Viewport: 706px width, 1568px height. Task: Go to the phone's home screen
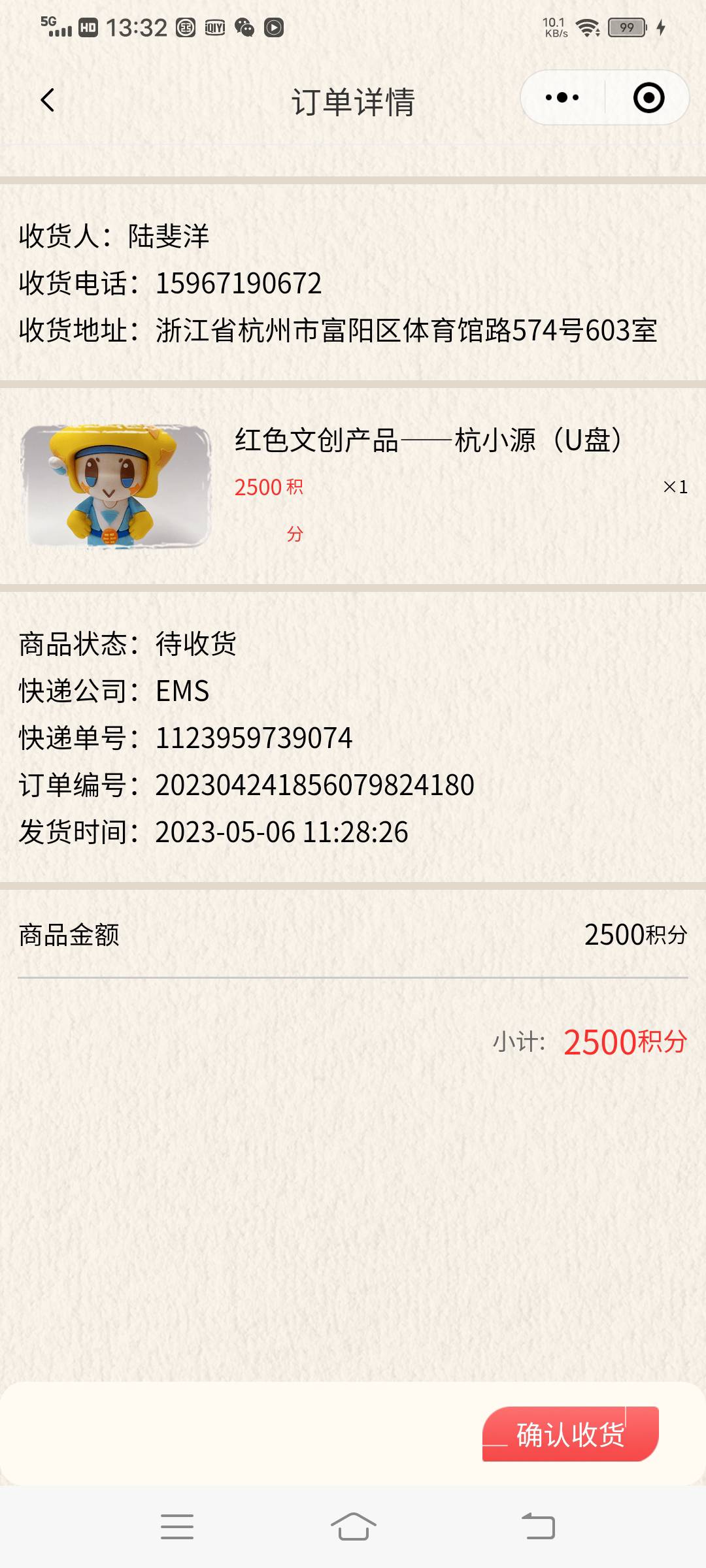tap(353, 1527)
